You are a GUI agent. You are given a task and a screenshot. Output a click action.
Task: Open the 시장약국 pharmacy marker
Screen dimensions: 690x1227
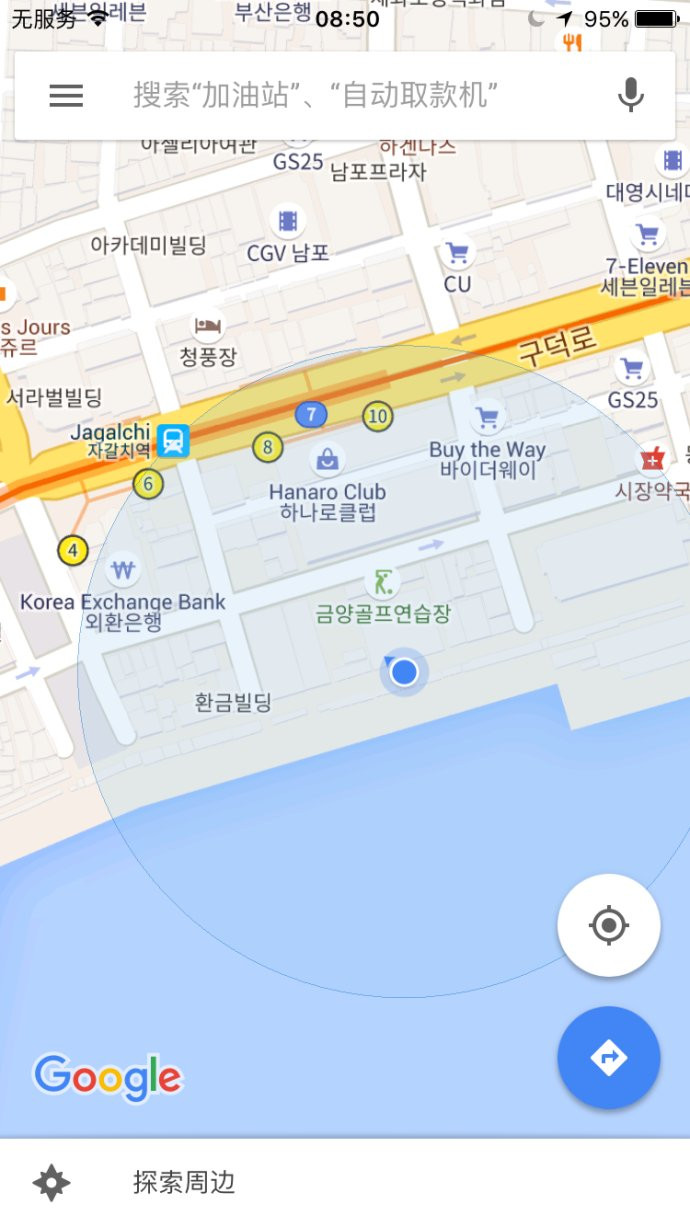pyautogui.click(x=653, y=460)
